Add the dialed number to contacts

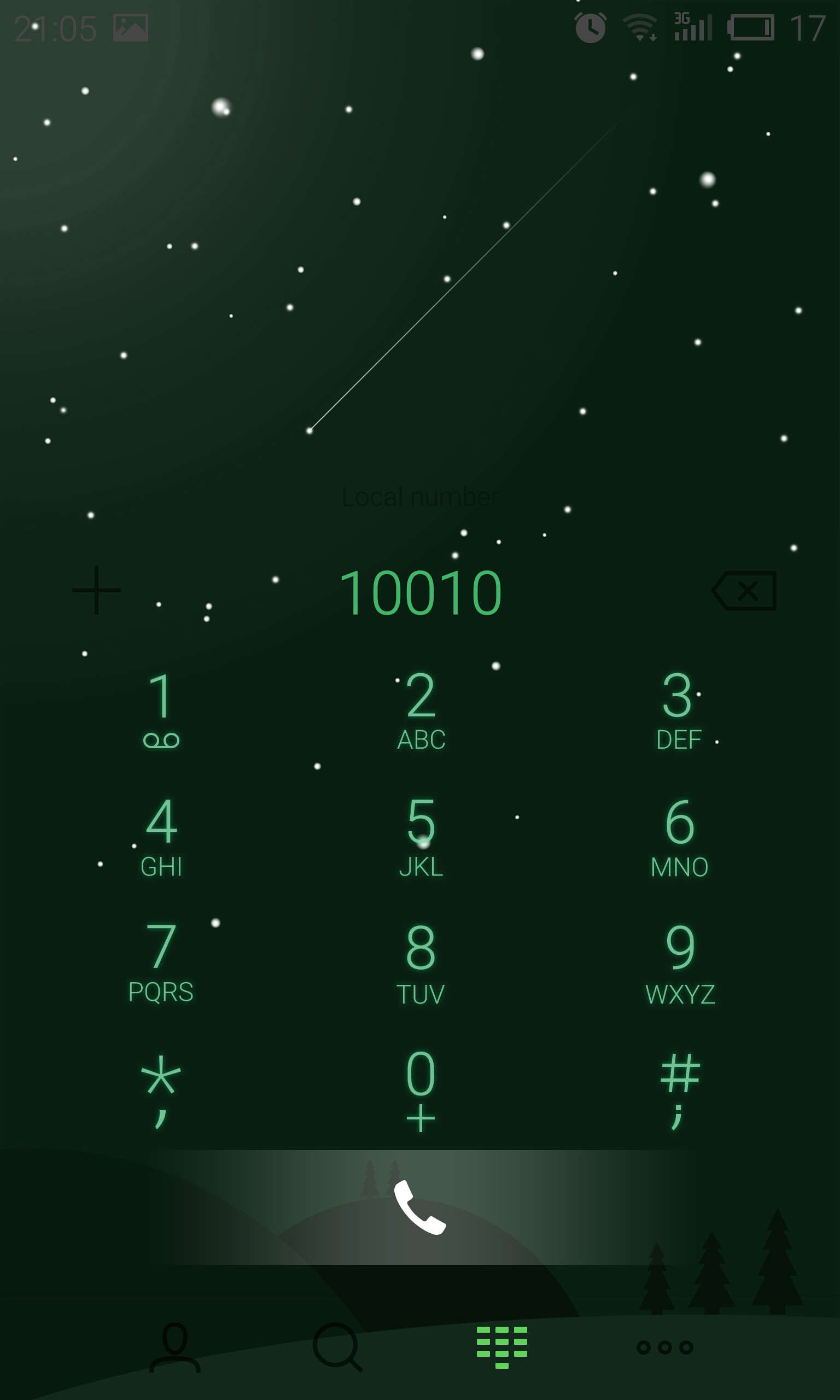coord(96,590)
